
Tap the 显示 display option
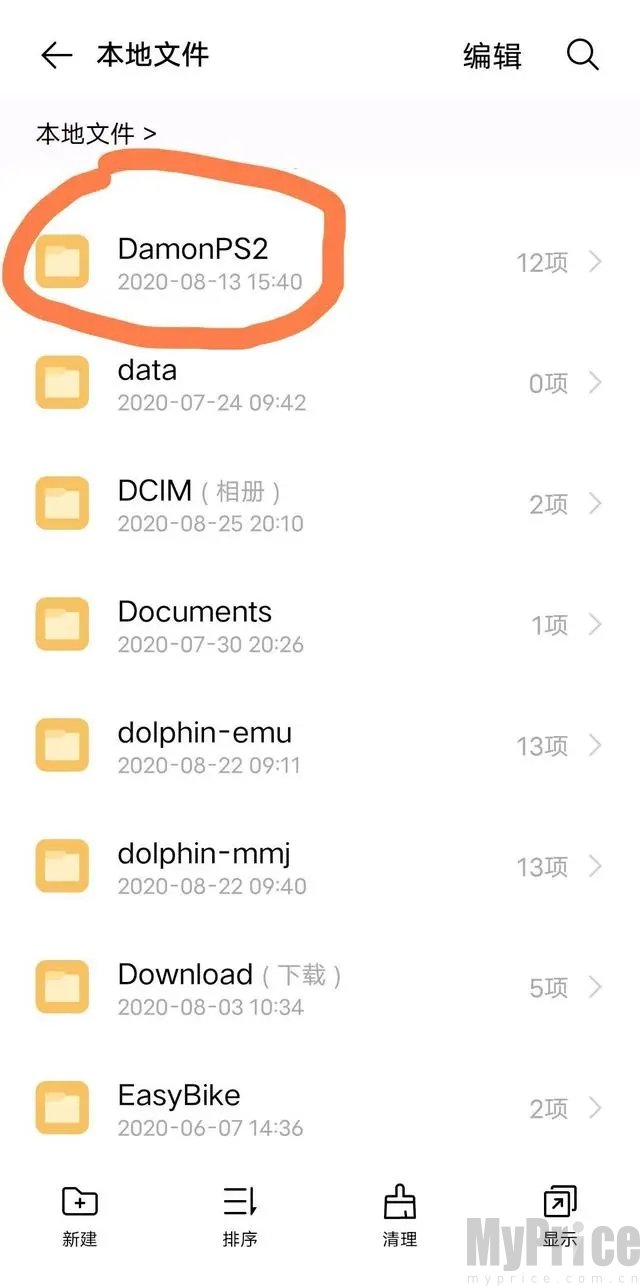pos(560,1216)
